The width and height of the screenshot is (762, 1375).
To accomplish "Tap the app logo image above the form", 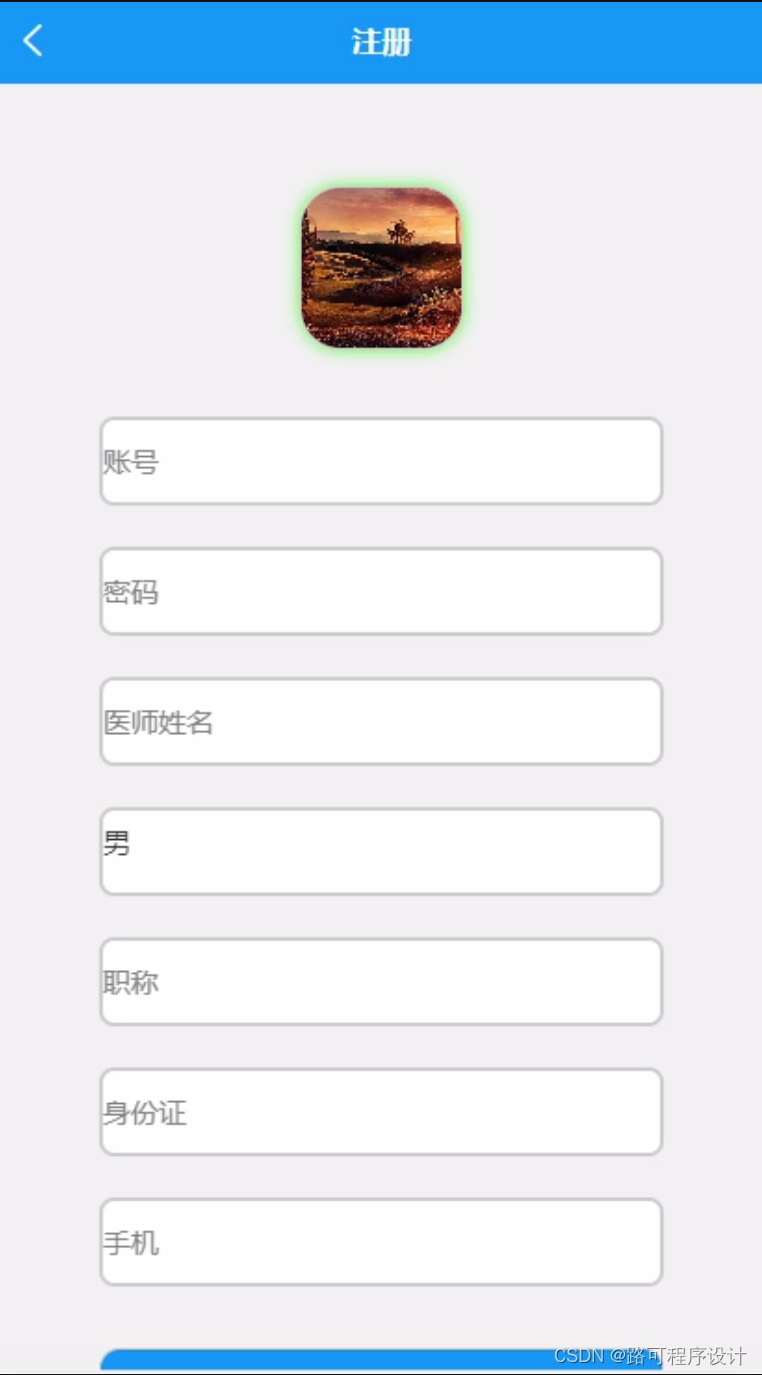I will coord(381,266).
